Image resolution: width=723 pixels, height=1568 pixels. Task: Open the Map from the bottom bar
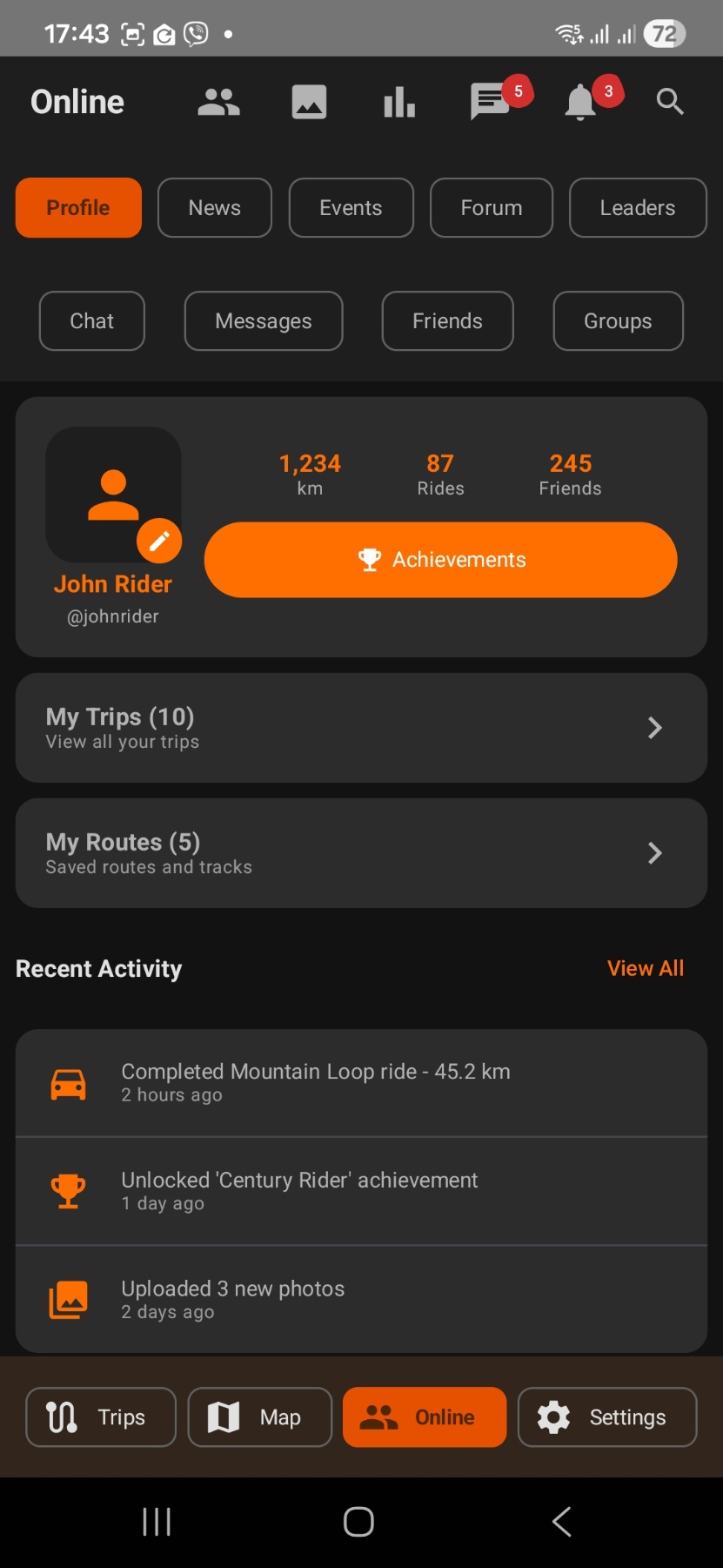(259, 1417)
